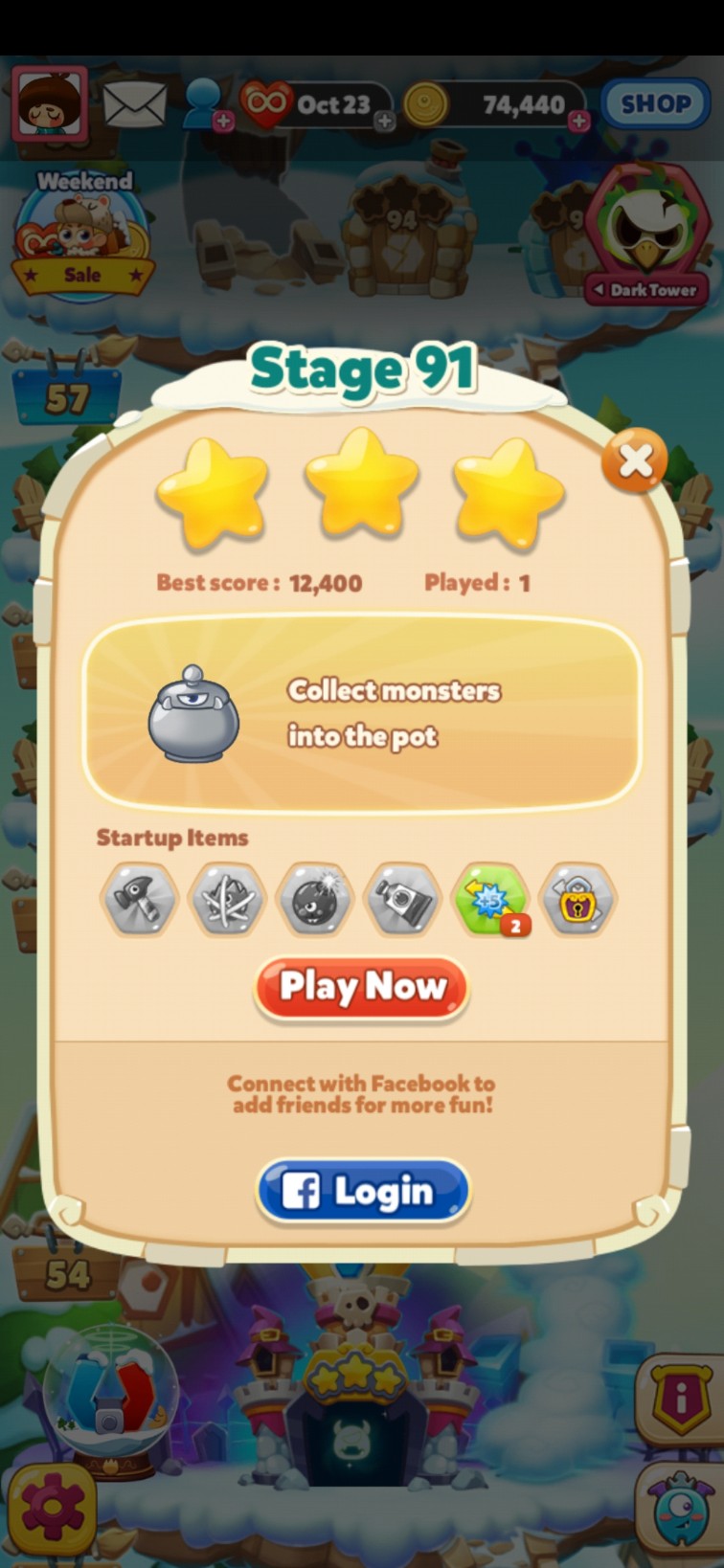This screenshot has width=724, height=1568.
Task: Select the bomb startup item
Action: pos(315,899)
